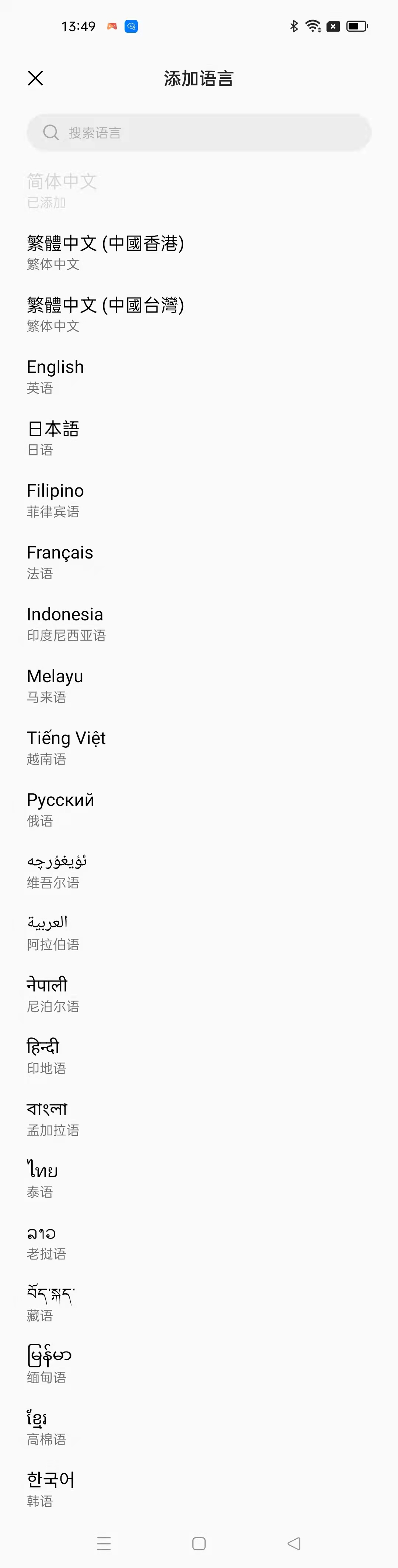Go back using system navigation
This screenshot has height=1568, width=398.
[x=294, y=1543]
